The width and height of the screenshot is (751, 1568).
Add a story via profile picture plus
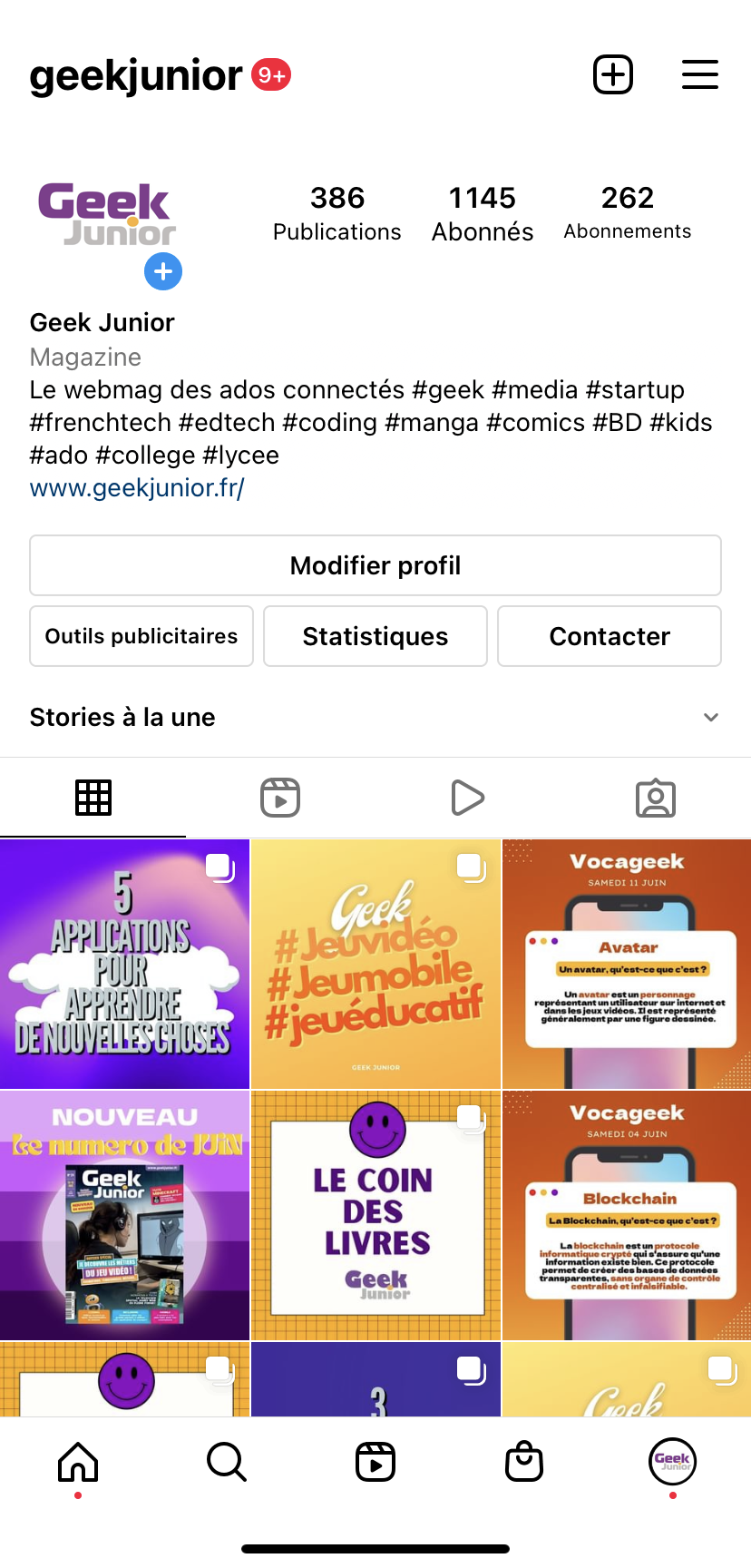pos(163,271)
